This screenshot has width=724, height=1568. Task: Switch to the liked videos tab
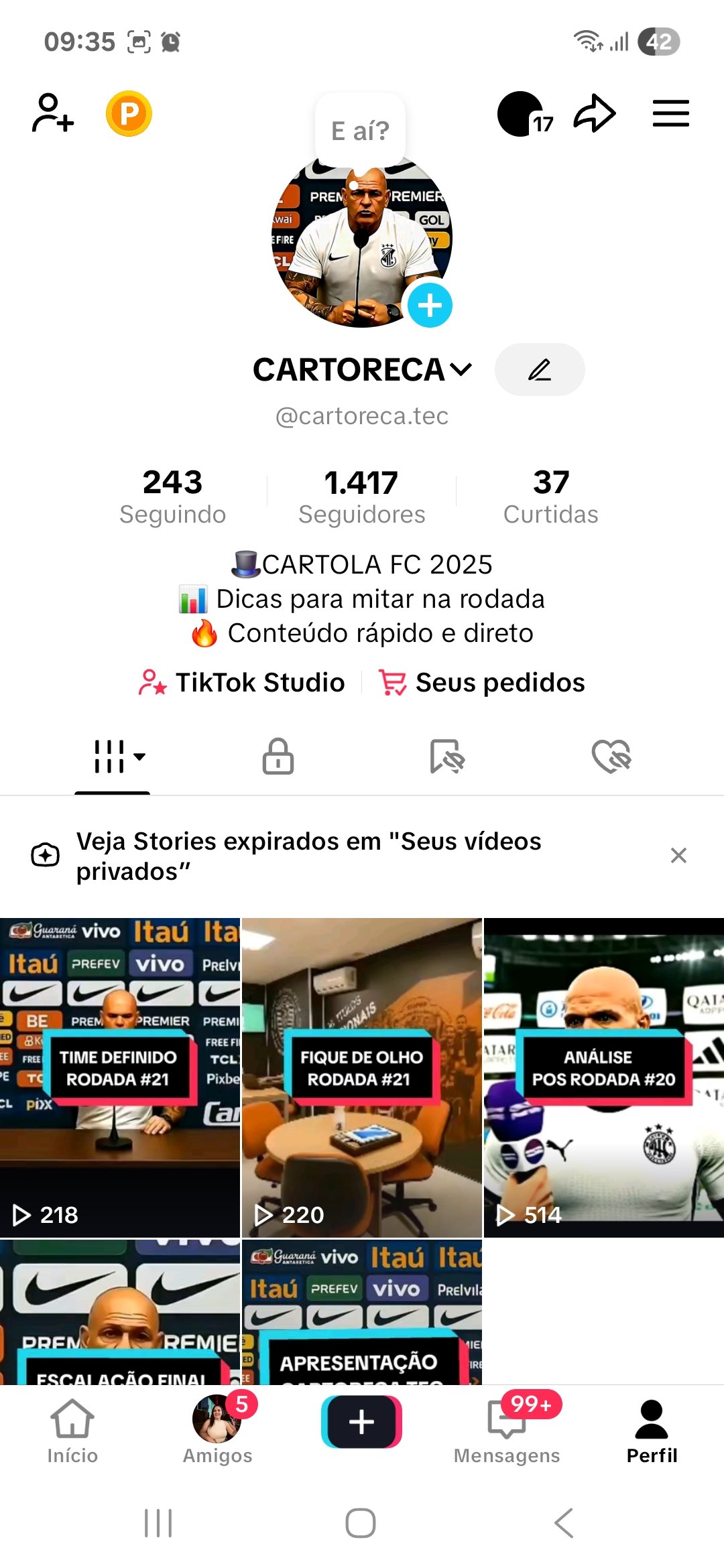(611, 757)
